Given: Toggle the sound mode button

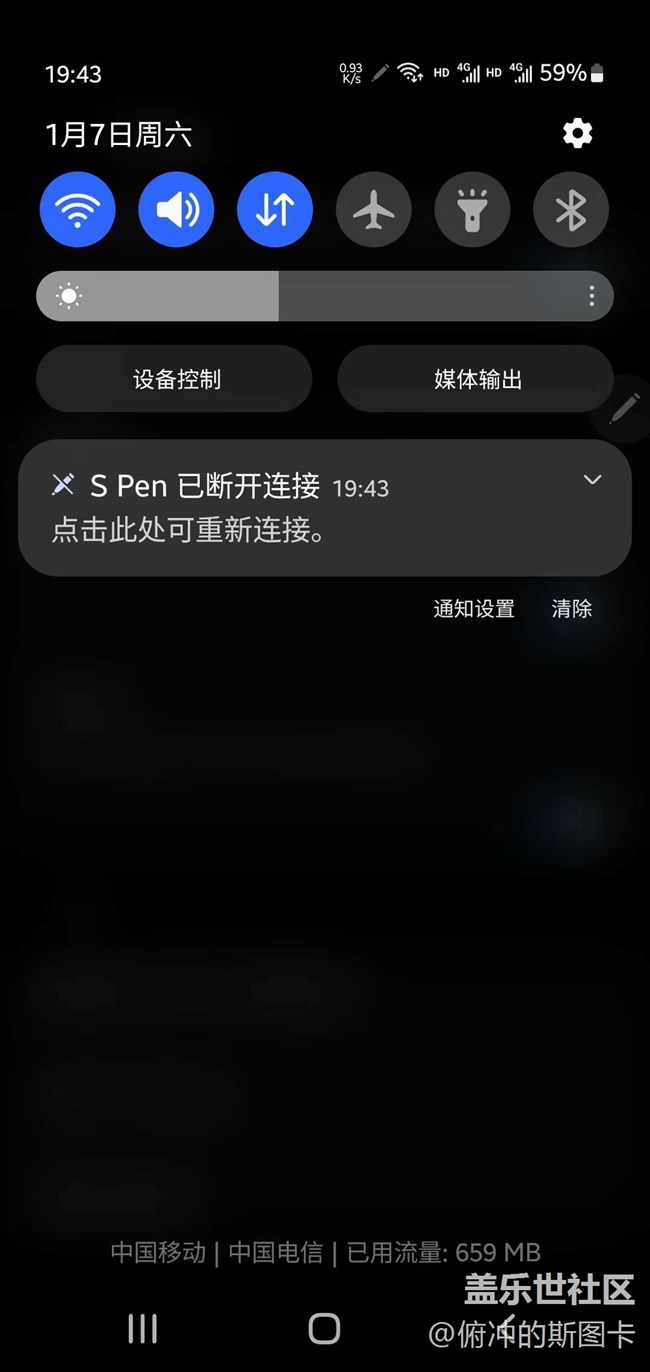Looking at the screenshot, I should [176, 209].
